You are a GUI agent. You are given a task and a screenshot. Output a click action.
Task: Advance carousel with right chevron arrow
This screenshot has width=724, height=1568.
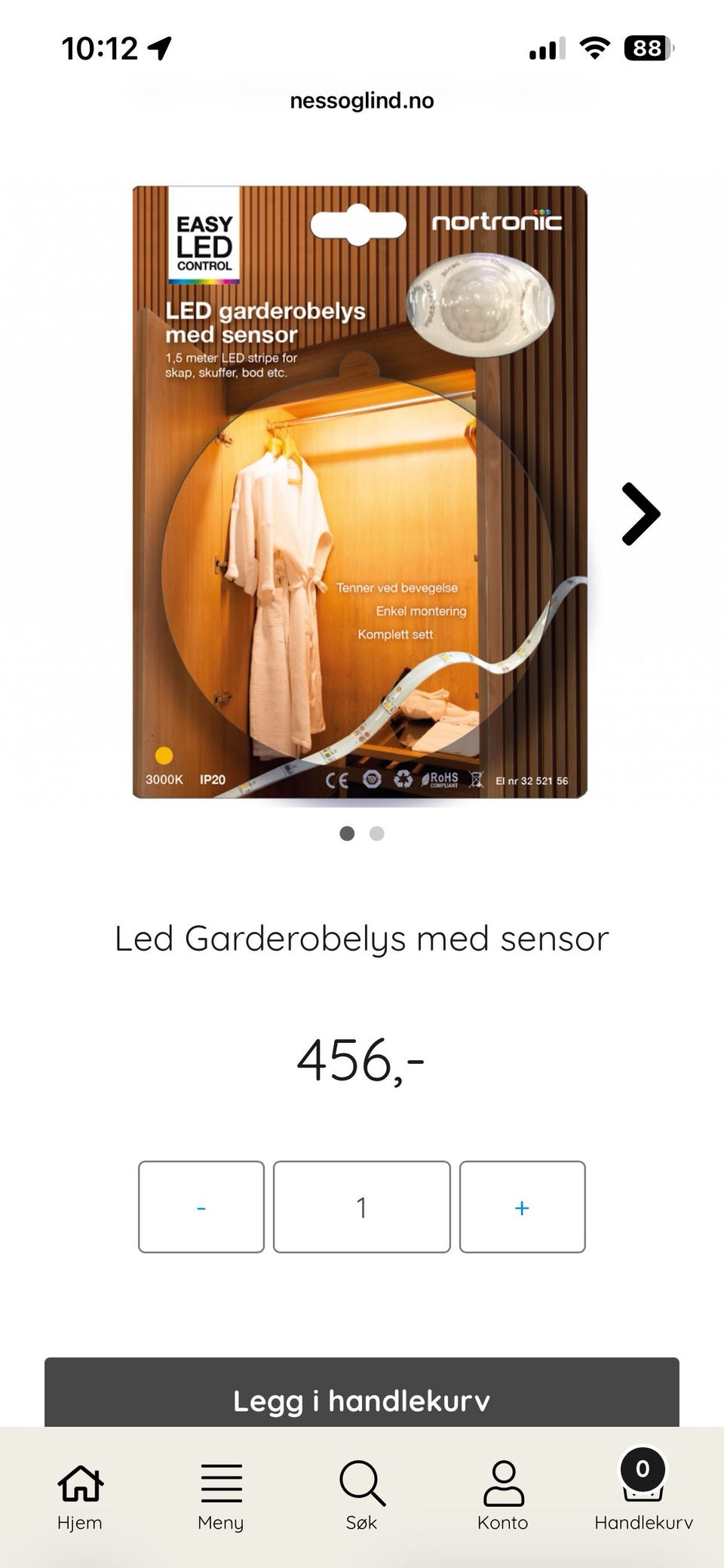click(638, 515)
